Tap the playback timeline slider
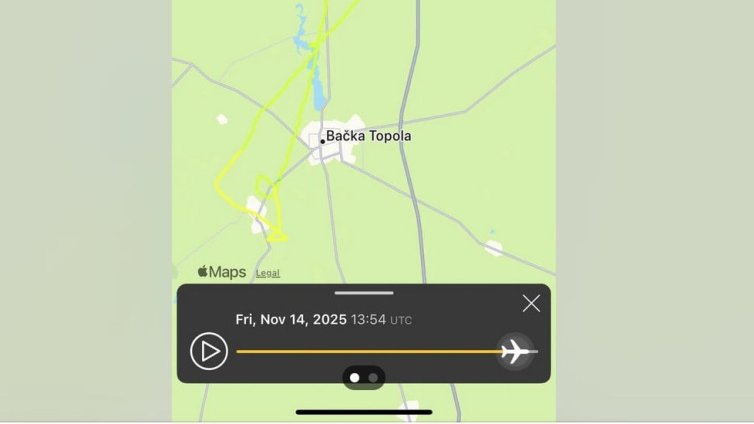Image resolution: width=754 pixels, height=424 pixels. (x=370, y=351)
